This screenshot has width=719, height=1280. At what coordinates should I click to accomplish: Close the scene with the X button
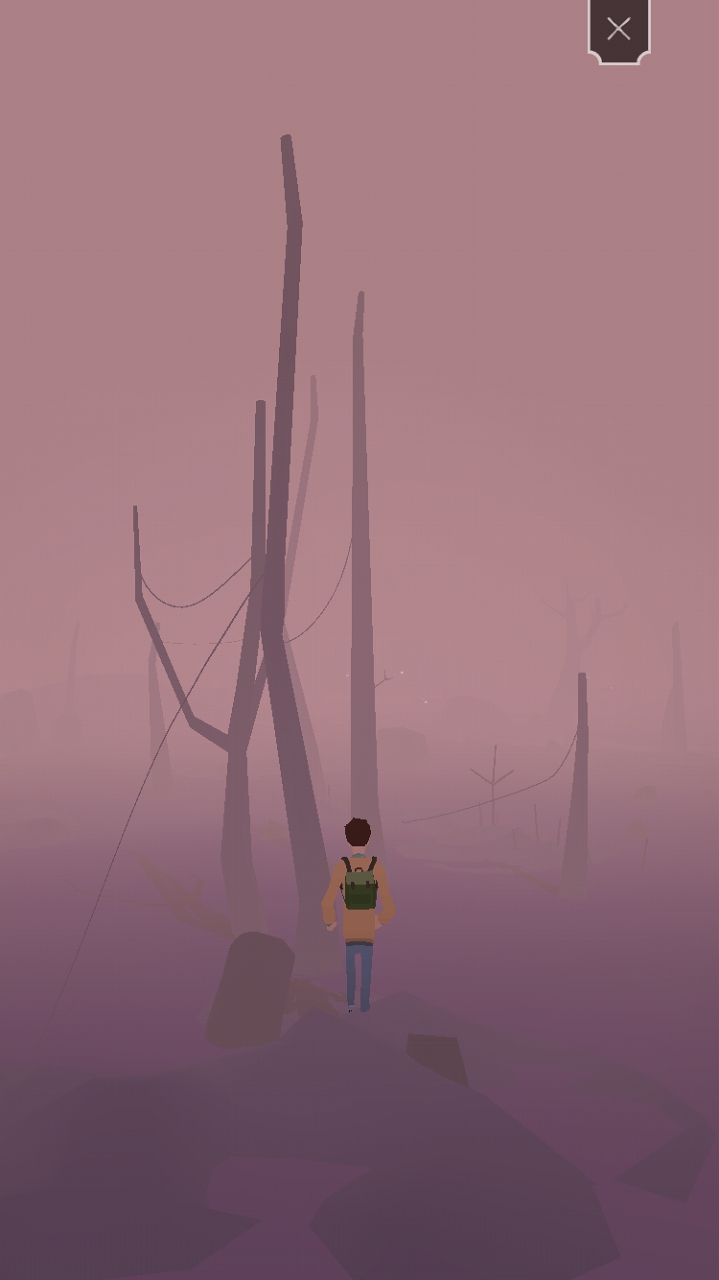(x=619, y=30)
